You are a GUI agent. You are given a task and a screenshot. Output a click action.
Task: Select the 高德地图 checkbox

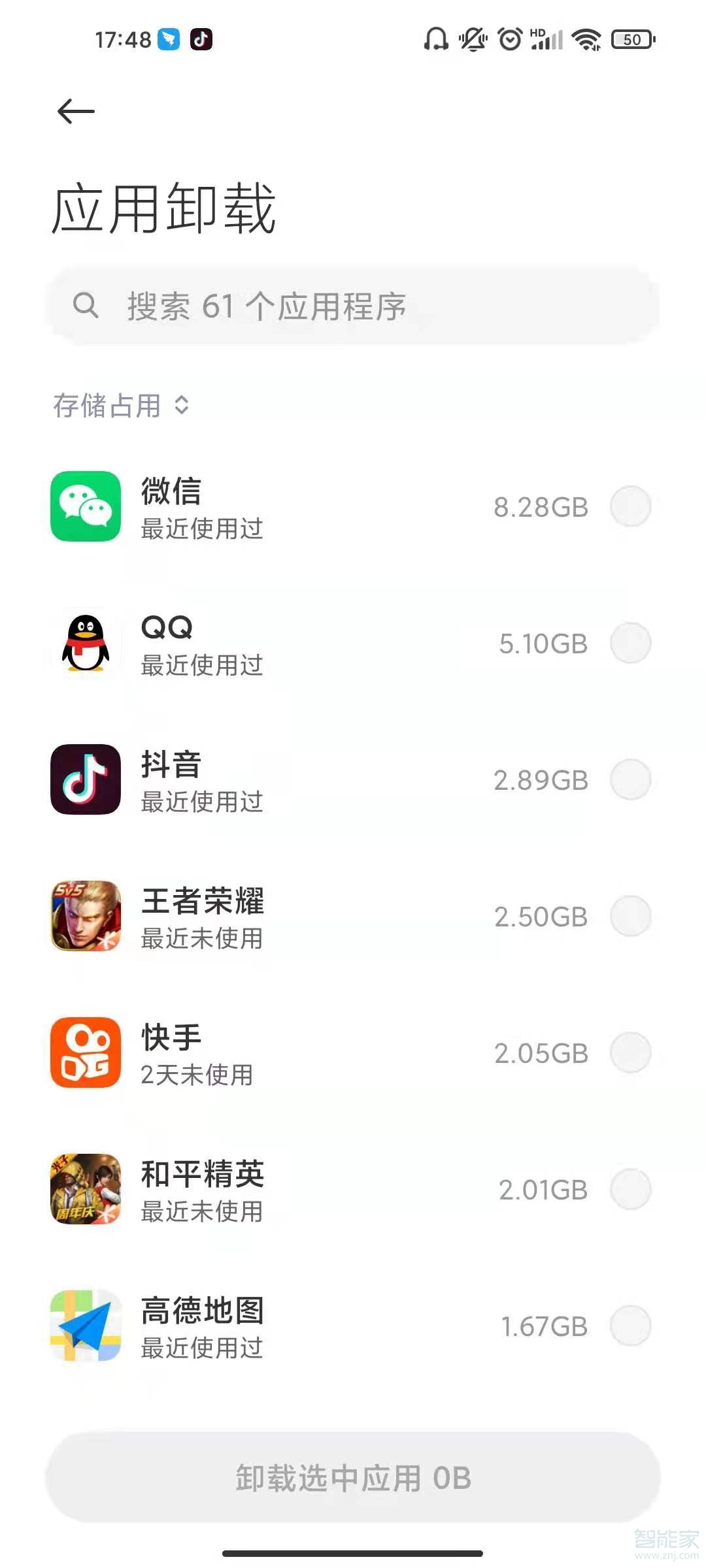pyautogui.click(x=630, y=1326)
